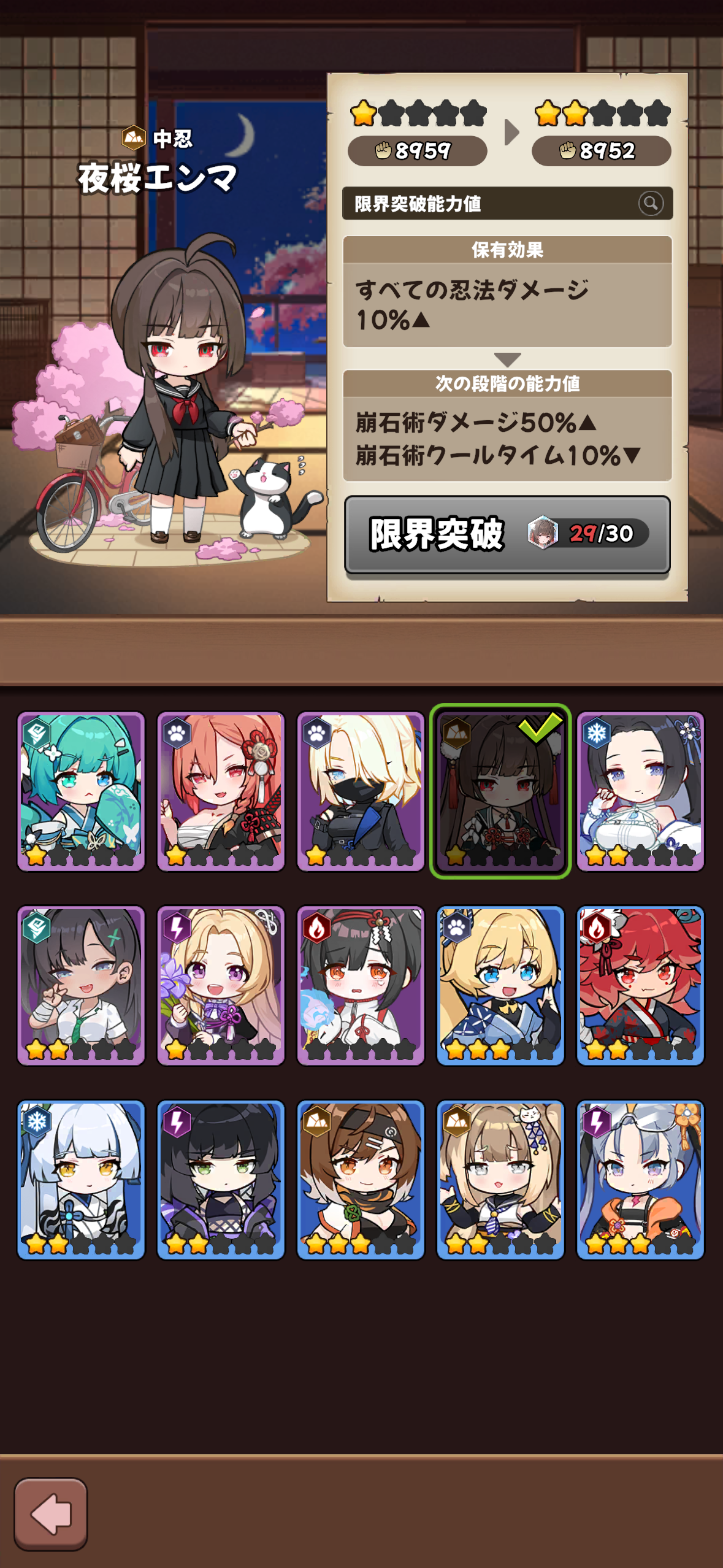Tap the checked 夜桜エンマ card
The height and width of the screenshot is (1568, 723).
[x=500, y=791]
